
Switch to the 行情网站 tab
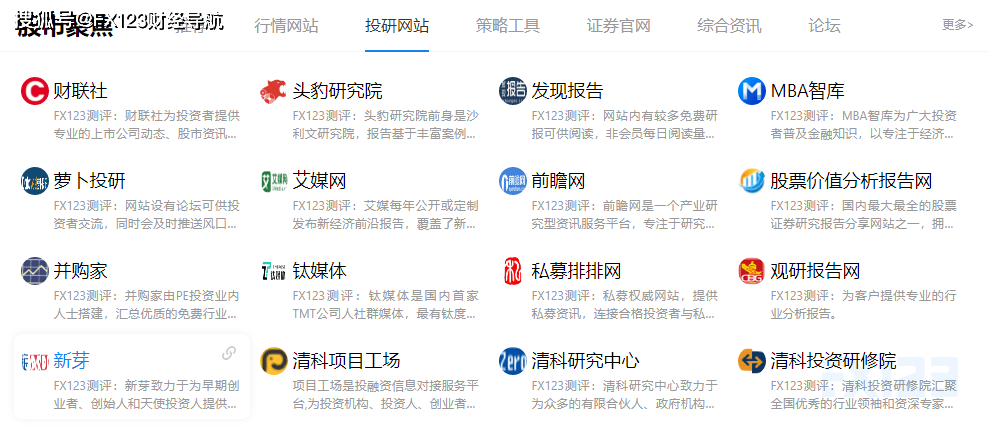coord(286,25)
